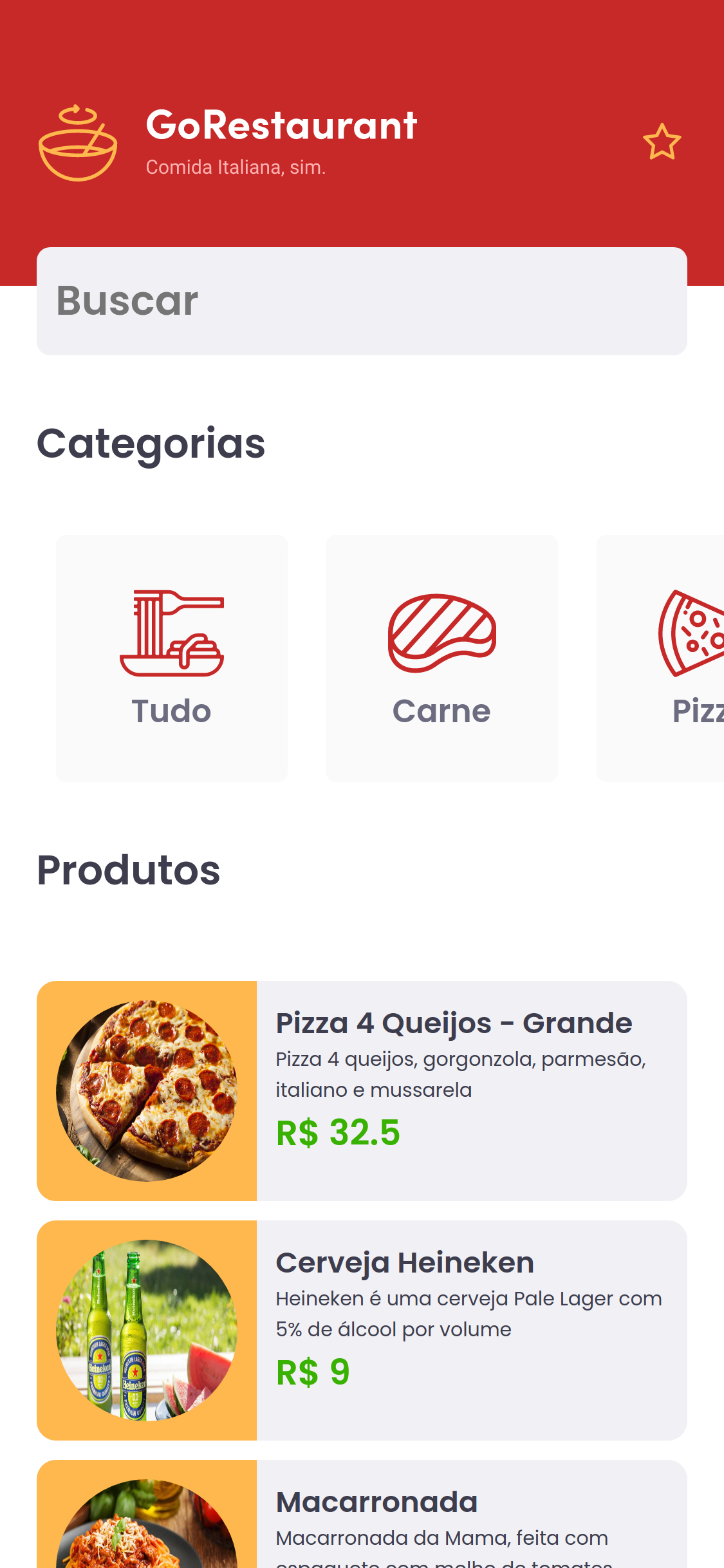Tap the Macarronada product title
Image resolution: width=724 pixels, height=1568 pixels.
(376, 1502)
